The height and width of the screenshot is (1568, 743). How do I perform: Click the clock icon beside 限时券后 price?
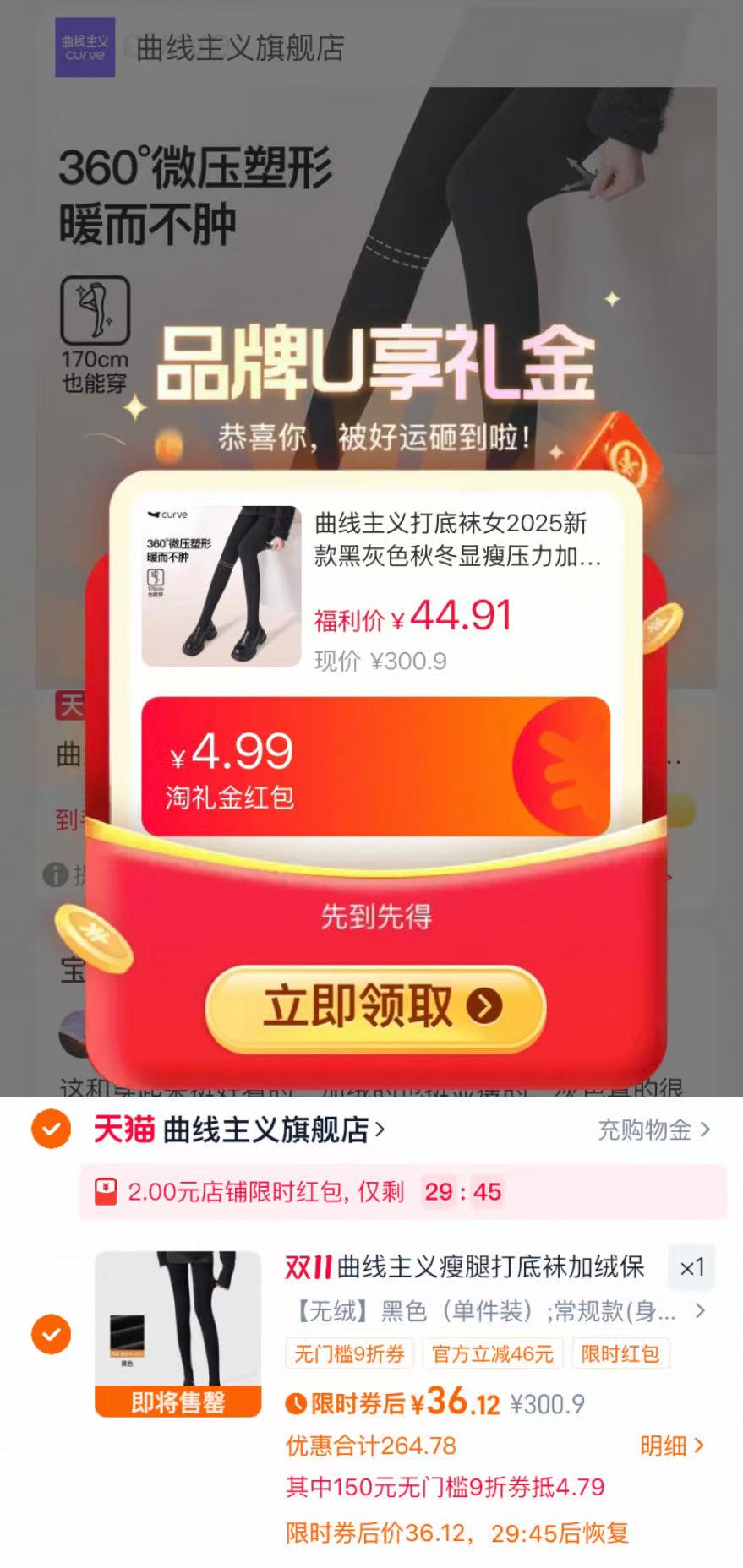click(297, 1401)
